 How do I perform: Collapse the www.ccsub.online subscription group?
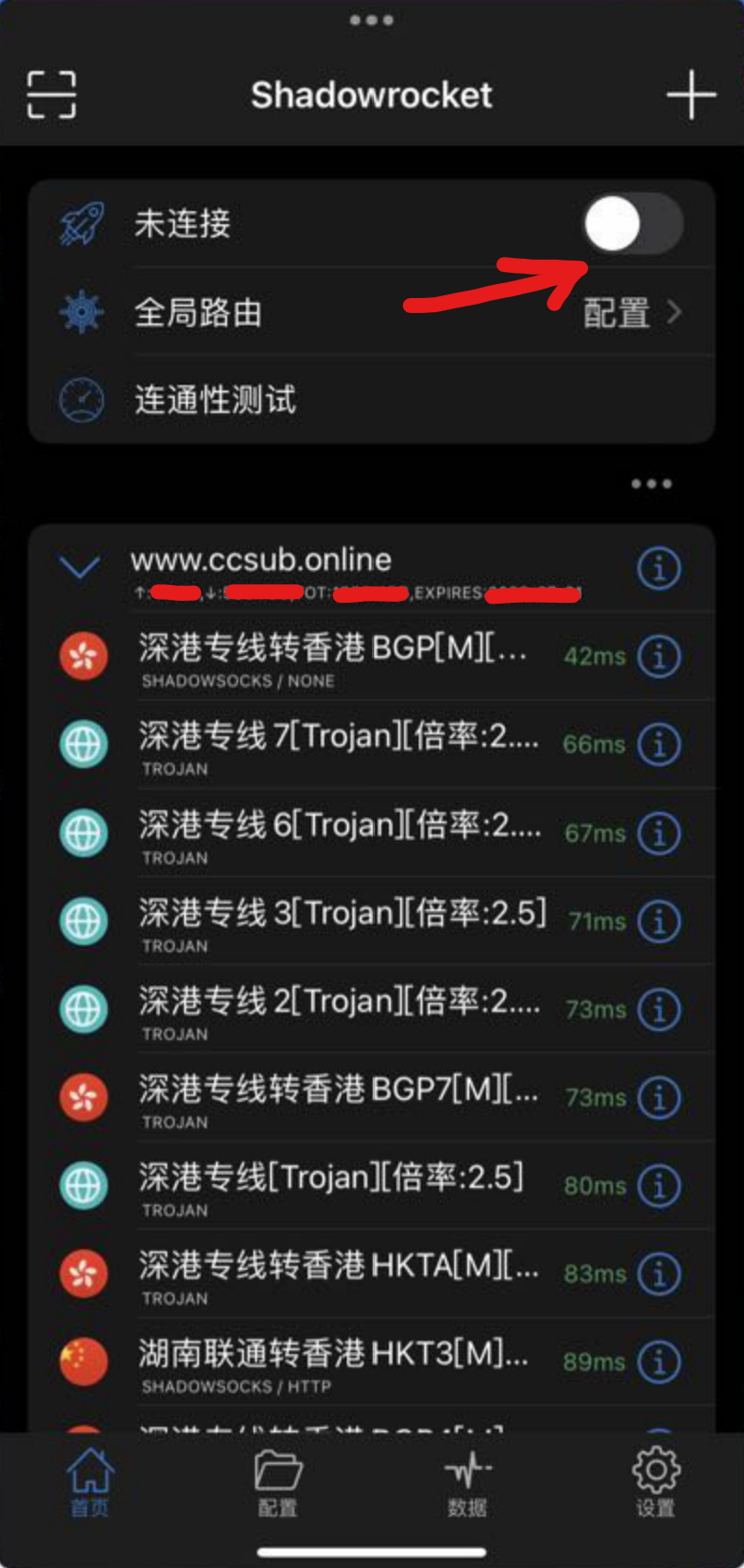79,566
